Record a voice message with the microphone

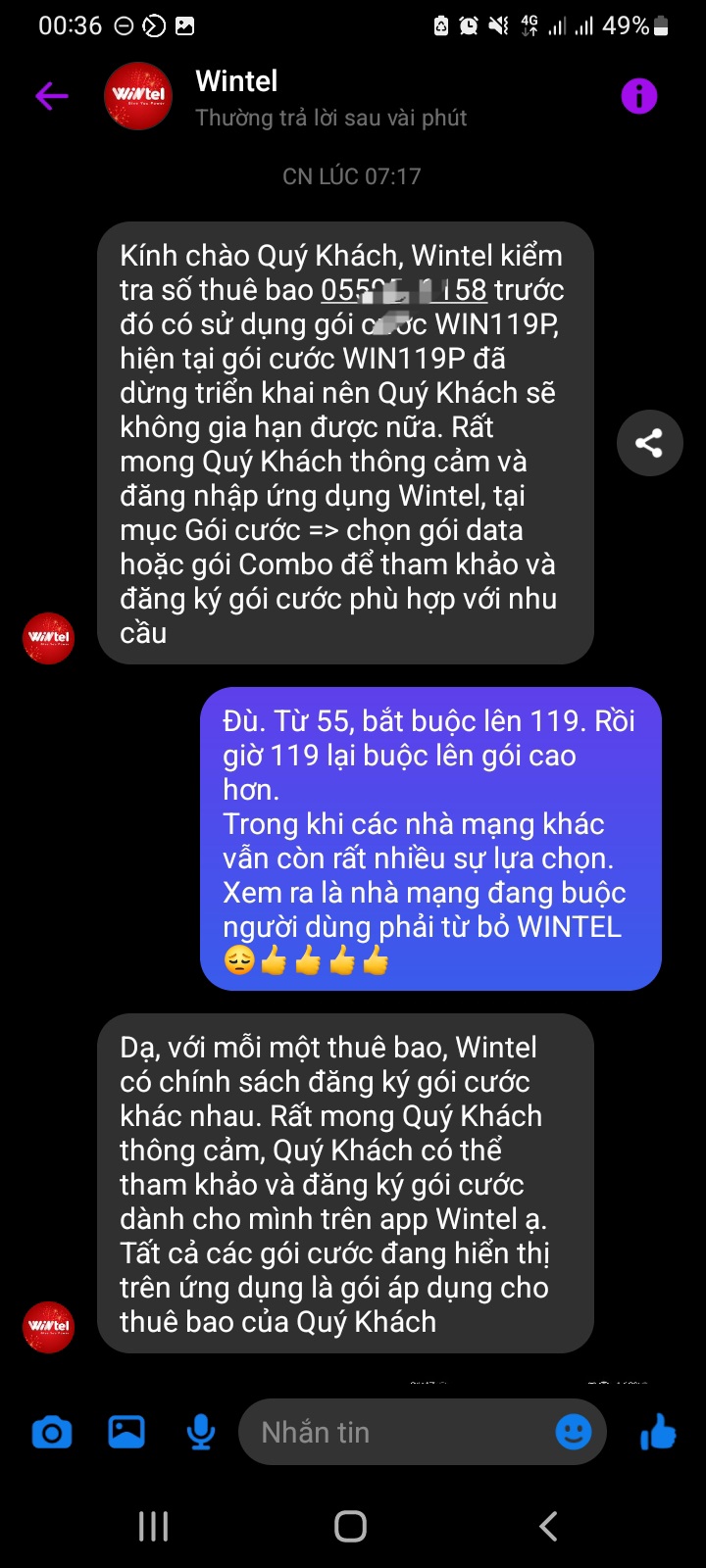click(200, 1433)
